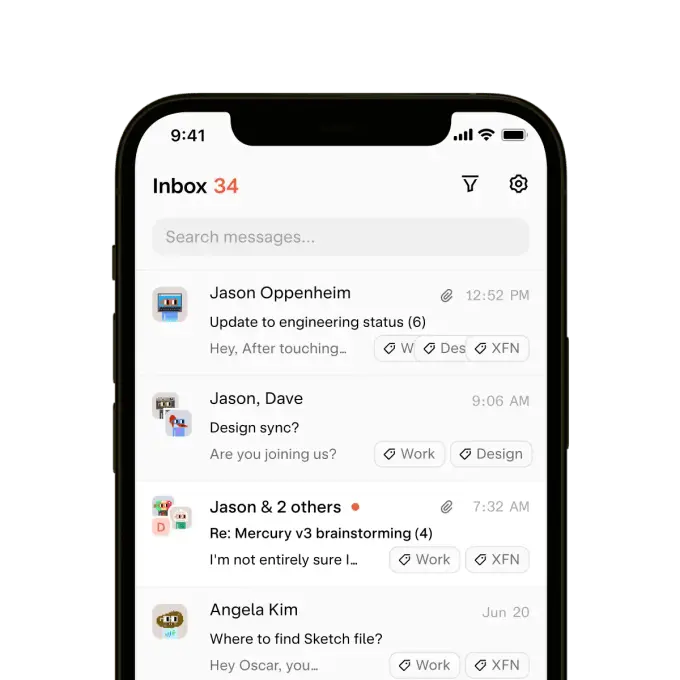The image size is (680, 680).
Task: Open Angela Kim's Sketch file message
Action: pos(296,638)
